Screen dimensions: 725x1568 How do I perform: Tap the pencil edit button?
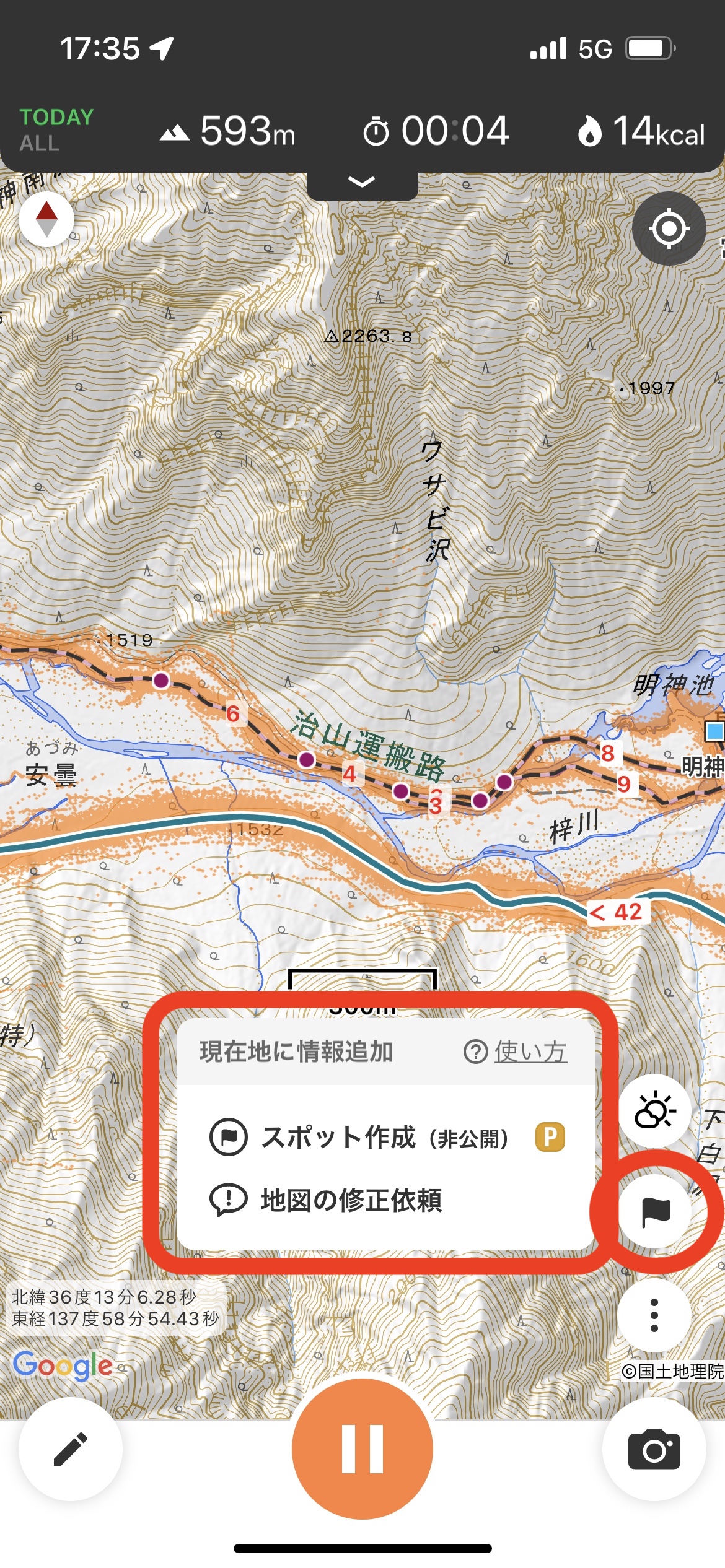tap(71, 1449)
